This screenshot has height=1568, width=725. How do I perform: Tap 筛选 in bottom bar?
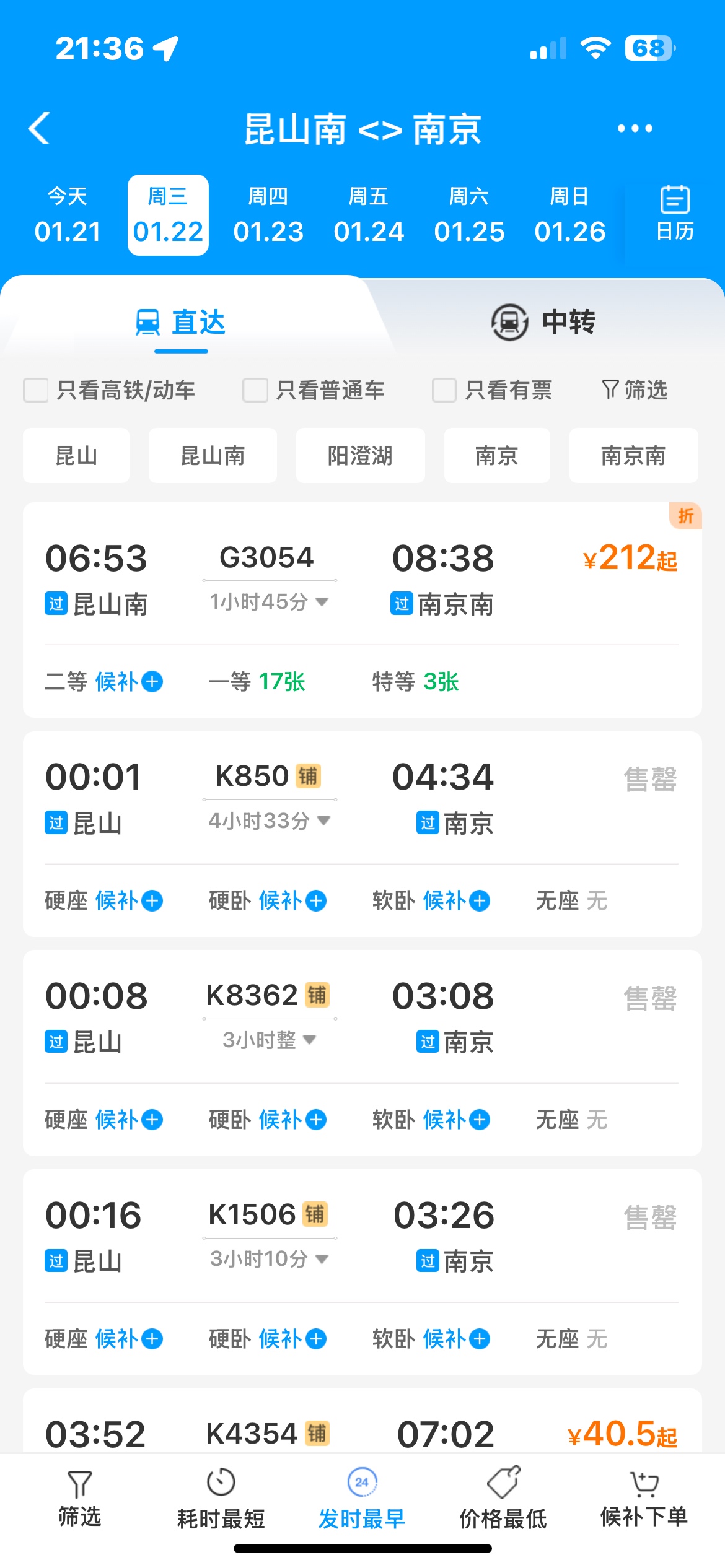pyautogui.click(x=80, y=1498)
